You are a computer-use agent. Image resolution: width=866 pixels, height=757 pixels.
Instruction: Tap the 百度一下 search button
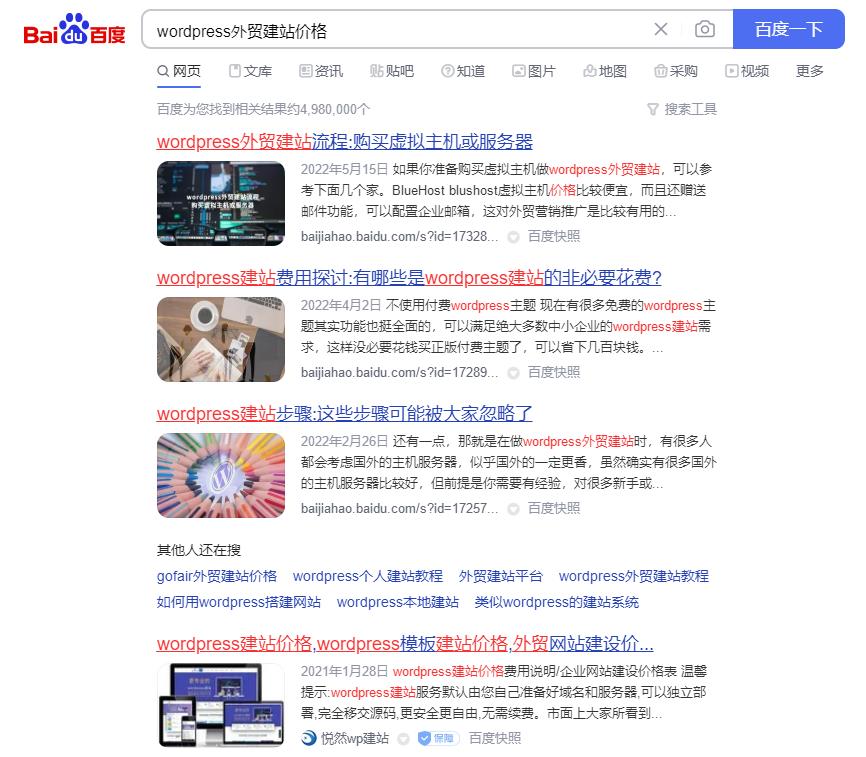[x=788, y=30]
